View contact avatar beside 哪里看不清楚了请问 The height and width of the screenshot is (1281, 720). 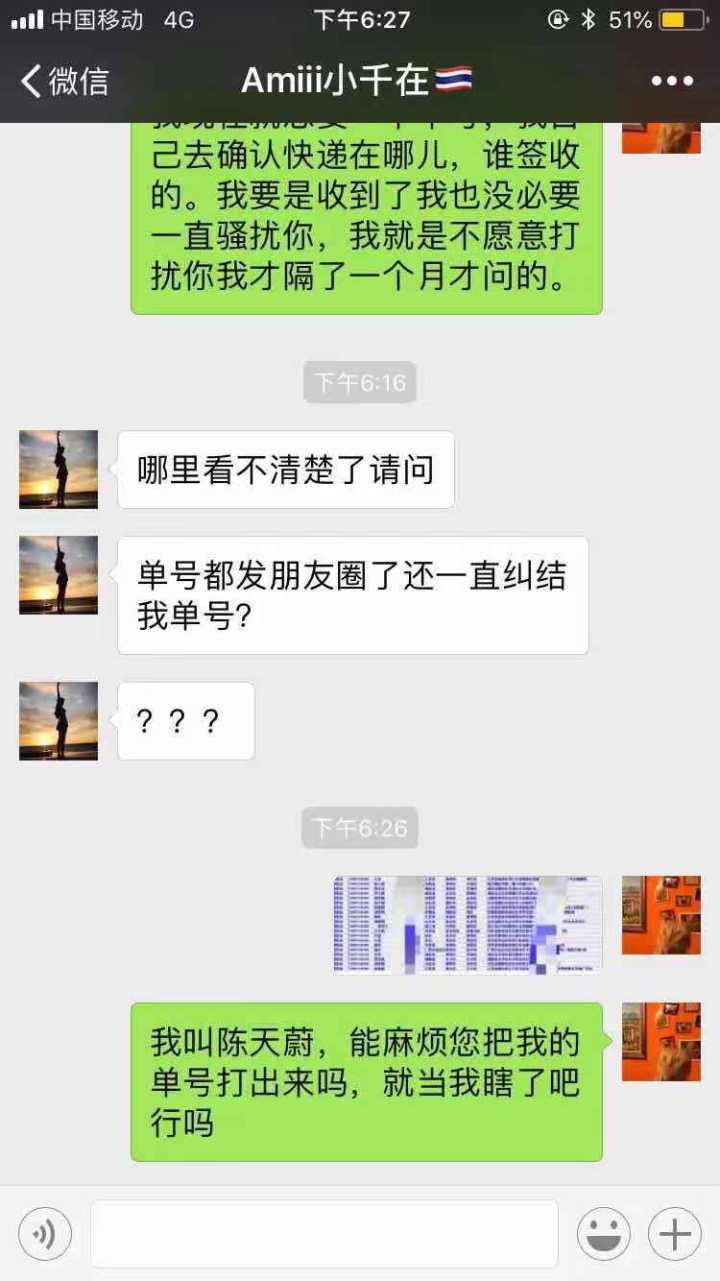[59, 469]
